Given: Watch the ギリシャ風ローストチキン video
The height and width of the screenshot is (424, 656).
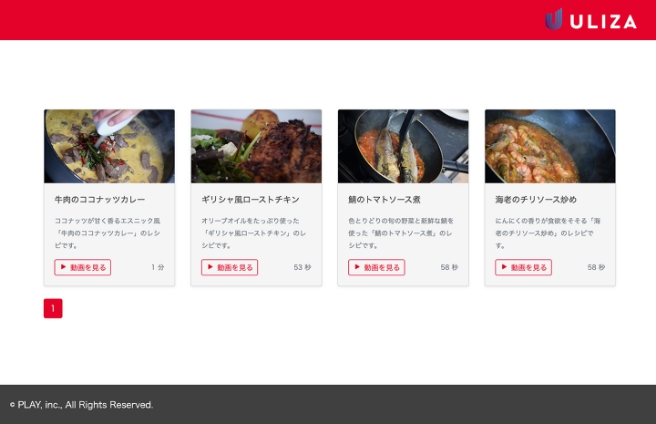Looking at the screenshot, I should tap(229, 267).
